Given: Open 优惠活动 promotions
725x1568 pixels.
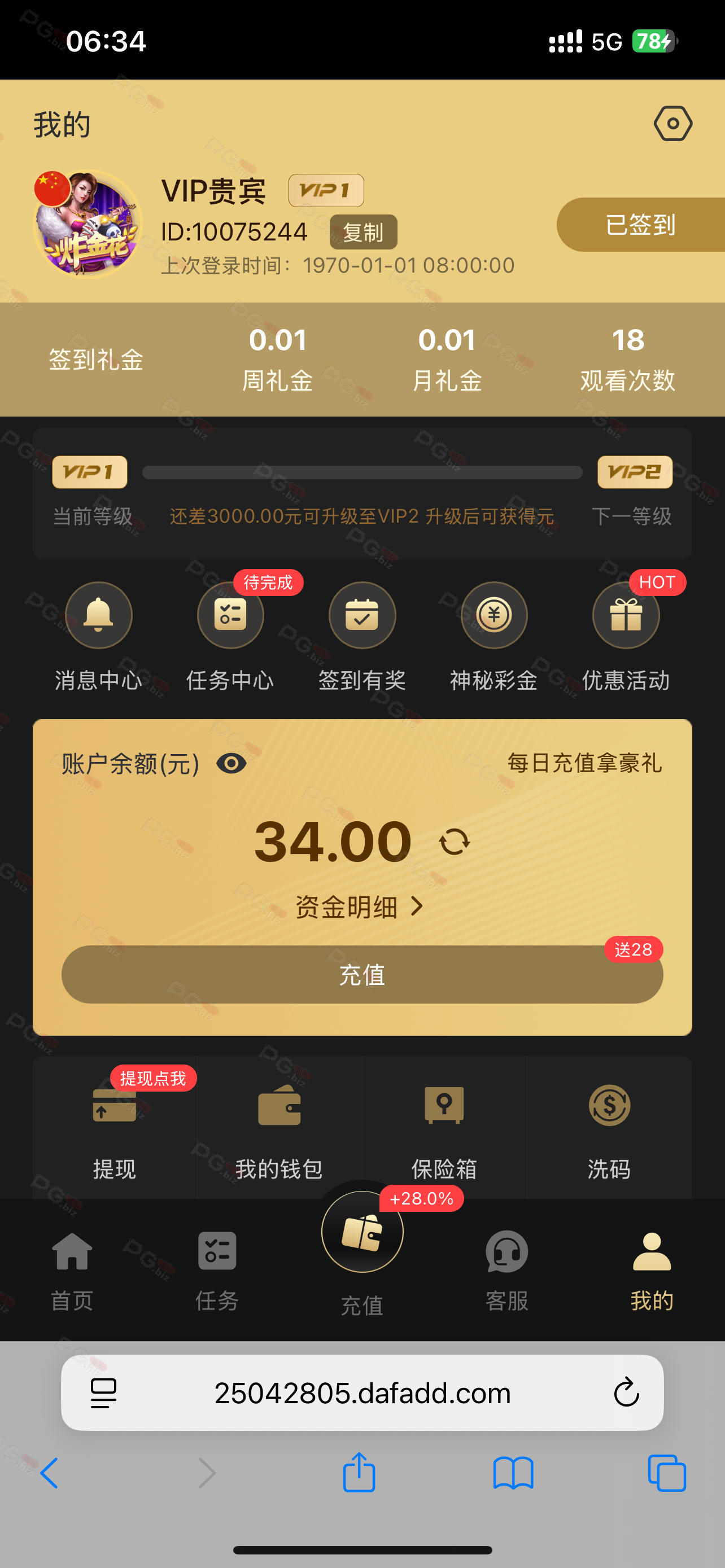Looking at the screenshot, I should 626,637.
